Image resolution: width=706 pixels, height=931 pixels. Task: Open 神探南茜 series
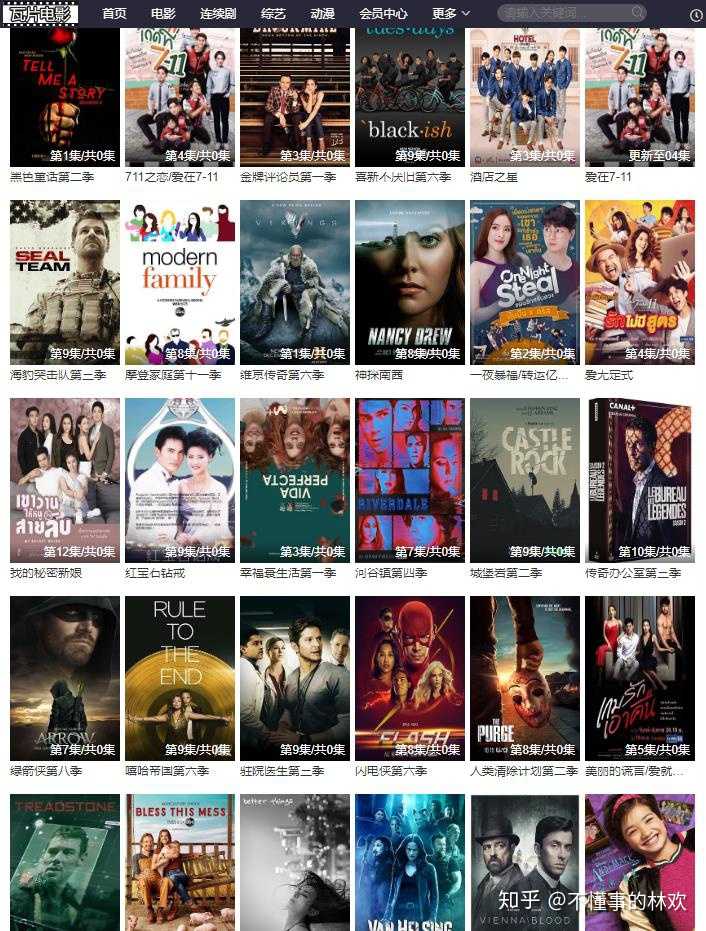pyautogui.click(x=410, y=282)
